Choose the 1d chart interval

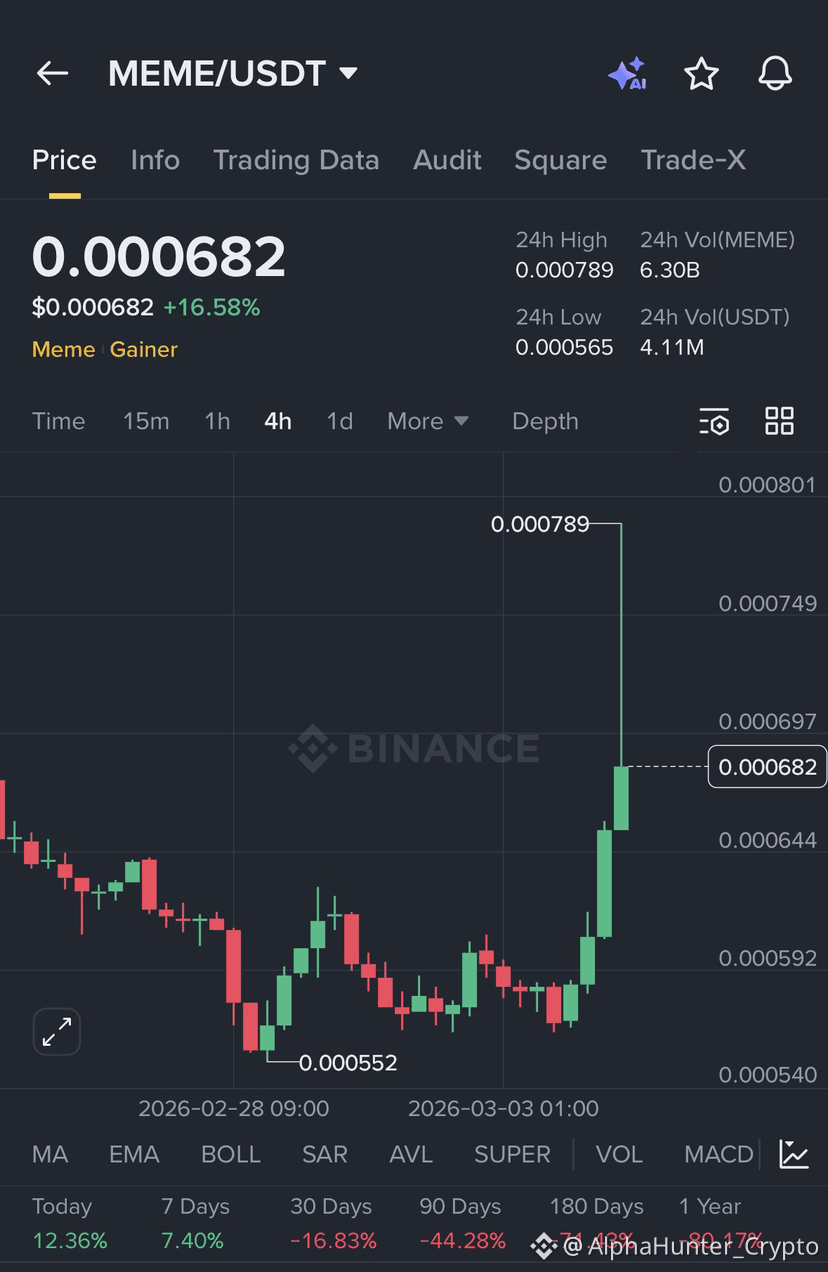point(340,421)
